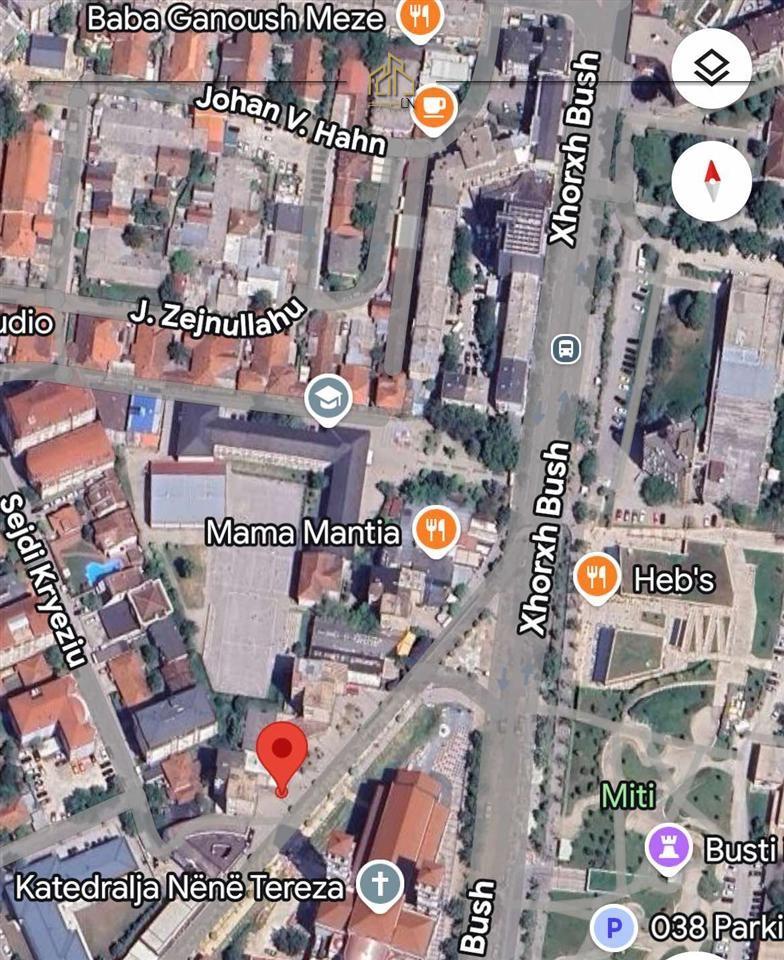Open the cafe marker near Johan V. Hahn
The width and height of the screenshot is (784, 960).
[433, 108]
